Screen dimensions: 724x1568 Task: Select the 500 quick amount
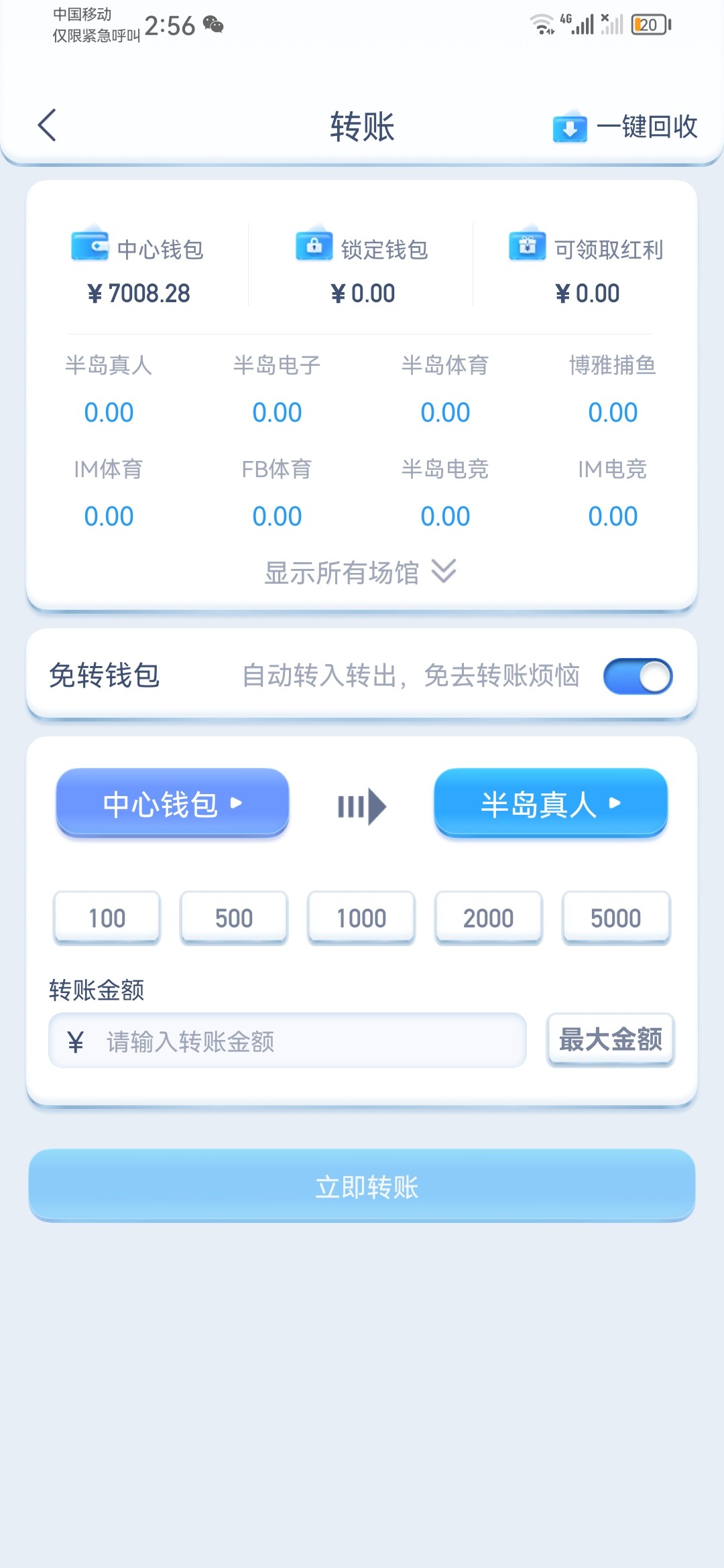[x=234, y=917]
